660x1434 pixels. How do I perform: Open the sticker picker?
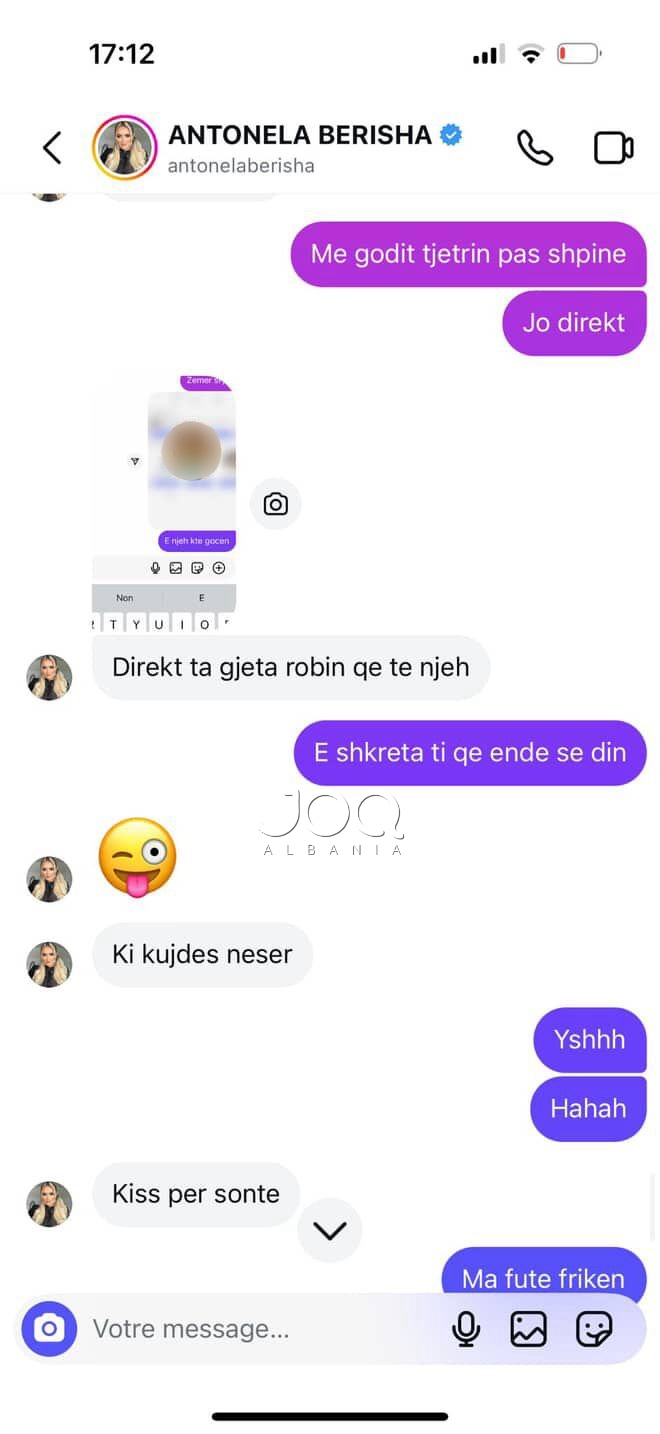tap(594, 1329)
